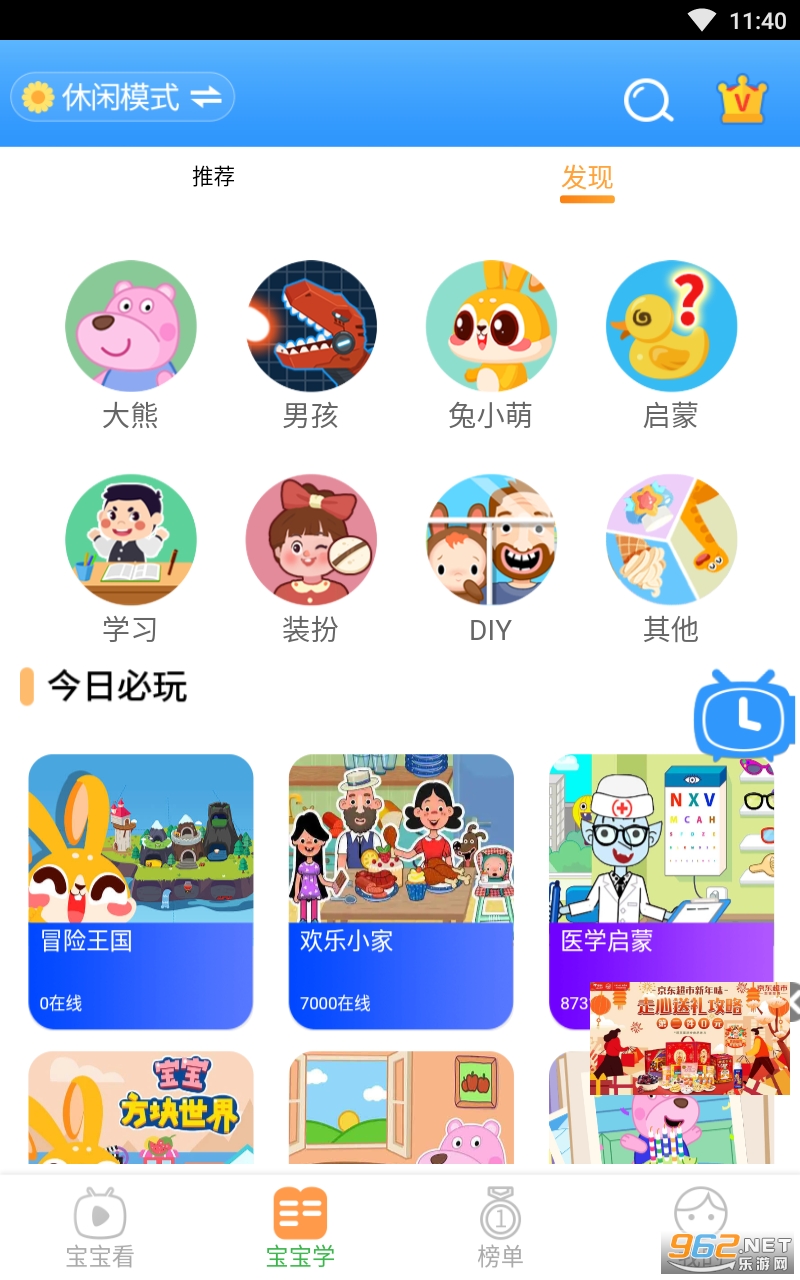Open the 欢乐小家 game card

pyautogui.click(x=401, y=890)
